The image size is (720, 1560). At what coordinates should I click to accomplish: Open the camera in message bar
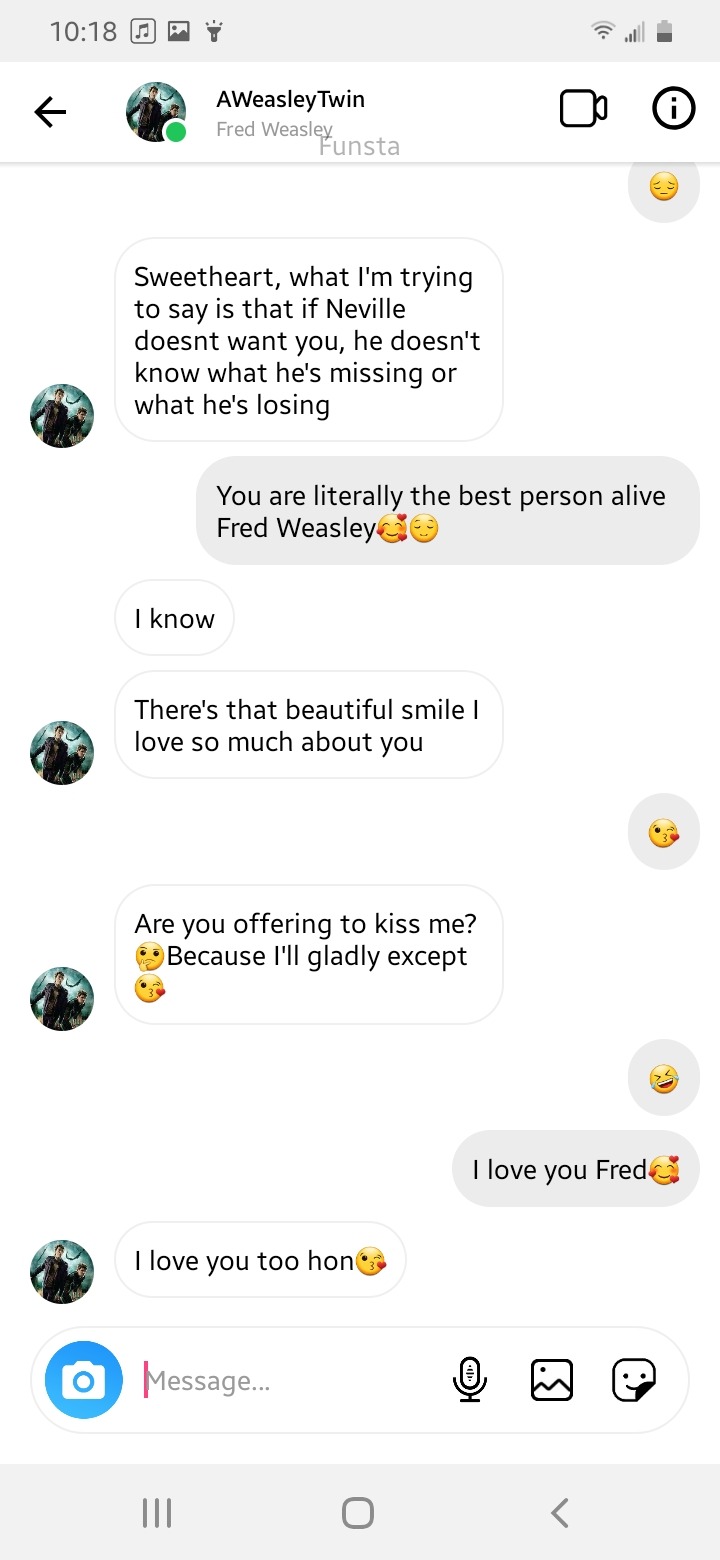point(84,1380)
